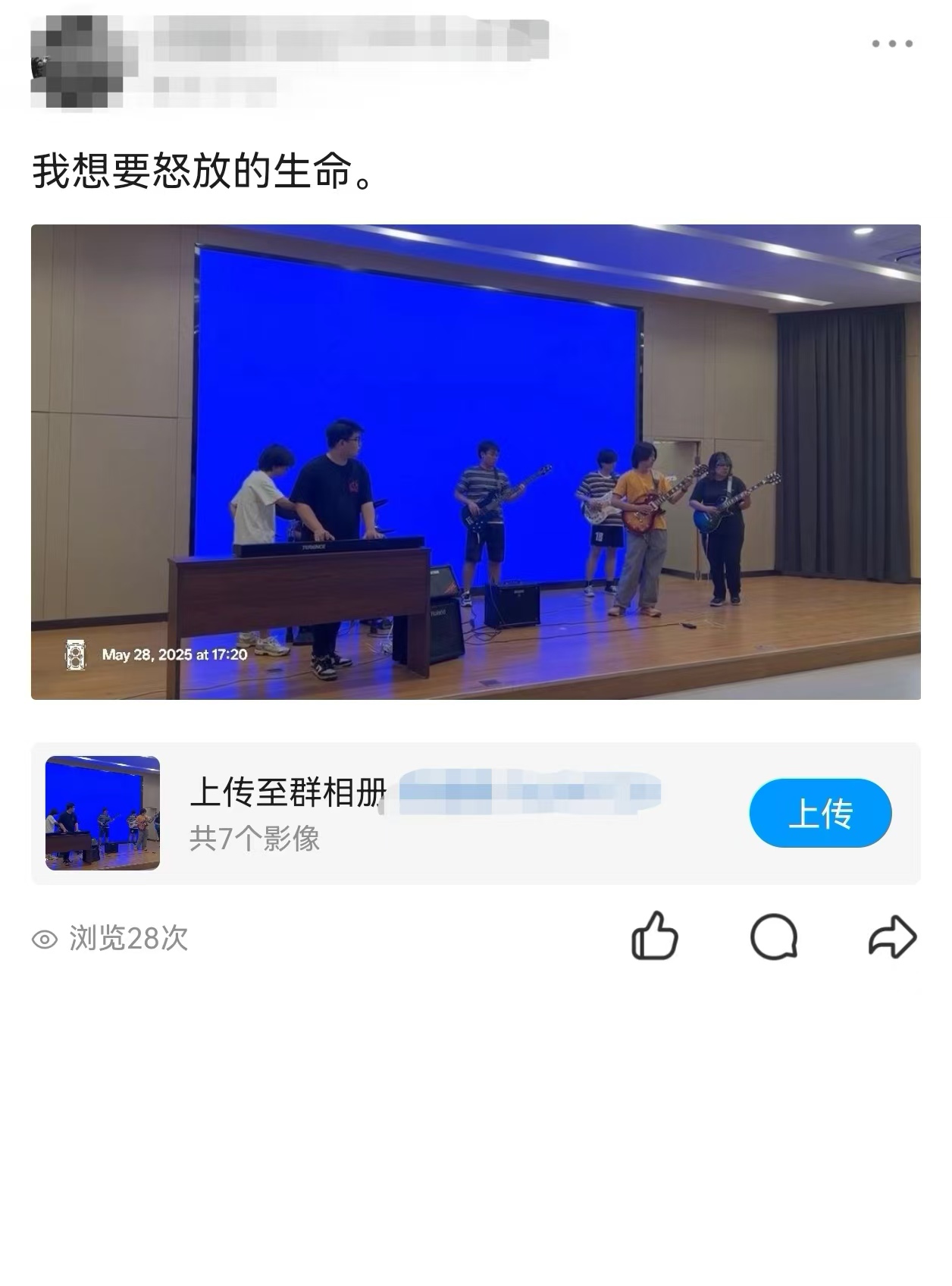The height and width of the screenshot is (1286, 952).
Task: Open the comment bubble icon
Action: coord(773,936)
